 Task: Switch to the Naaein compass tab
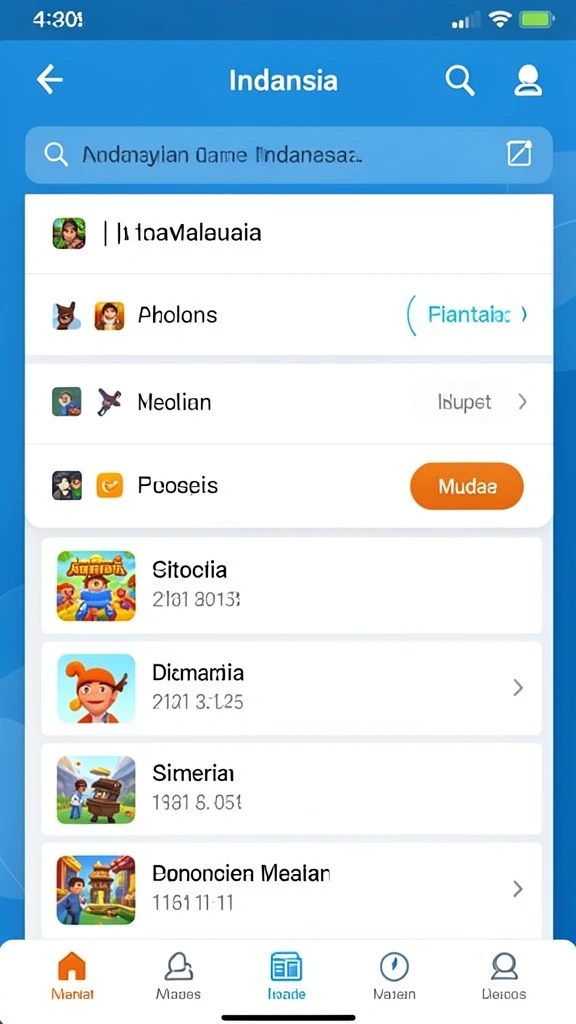point(394,976)
